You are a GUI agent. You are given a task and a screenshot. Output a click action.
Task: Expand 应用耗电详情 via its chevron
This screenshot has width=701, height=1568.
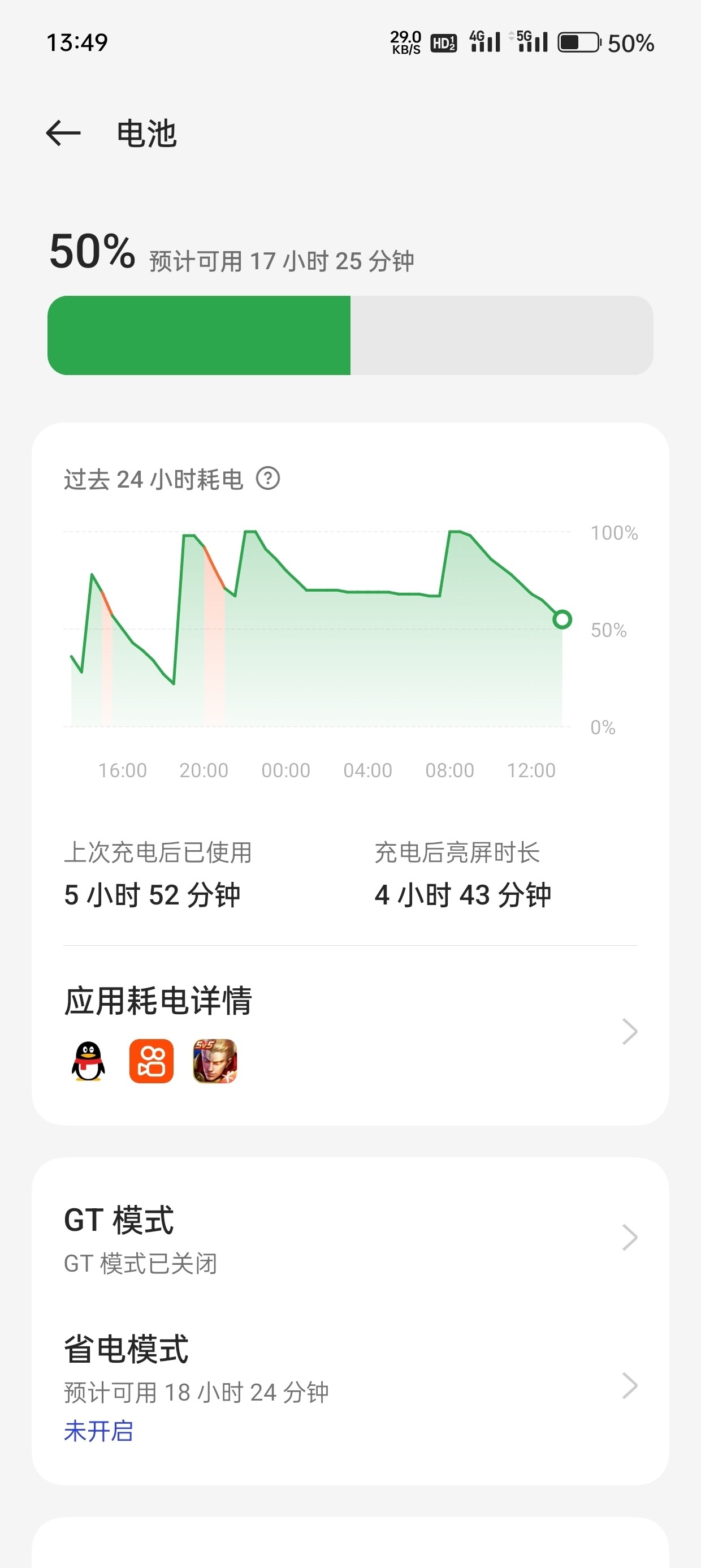click(x=629, y=1031)
